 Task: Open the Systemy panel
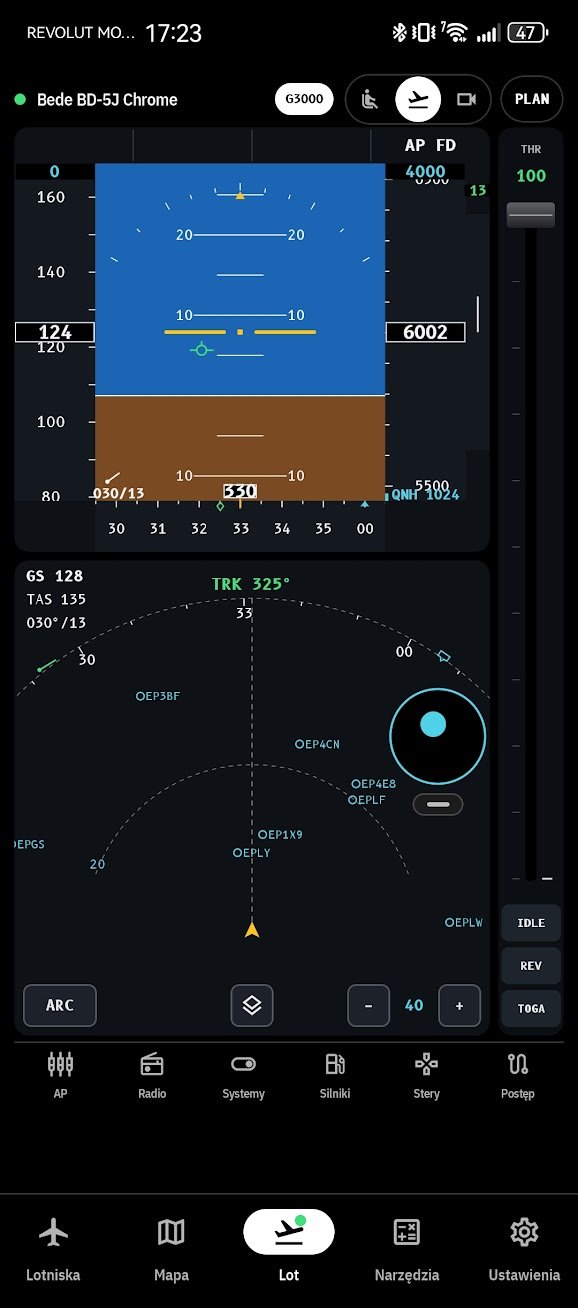[243, 1075]
